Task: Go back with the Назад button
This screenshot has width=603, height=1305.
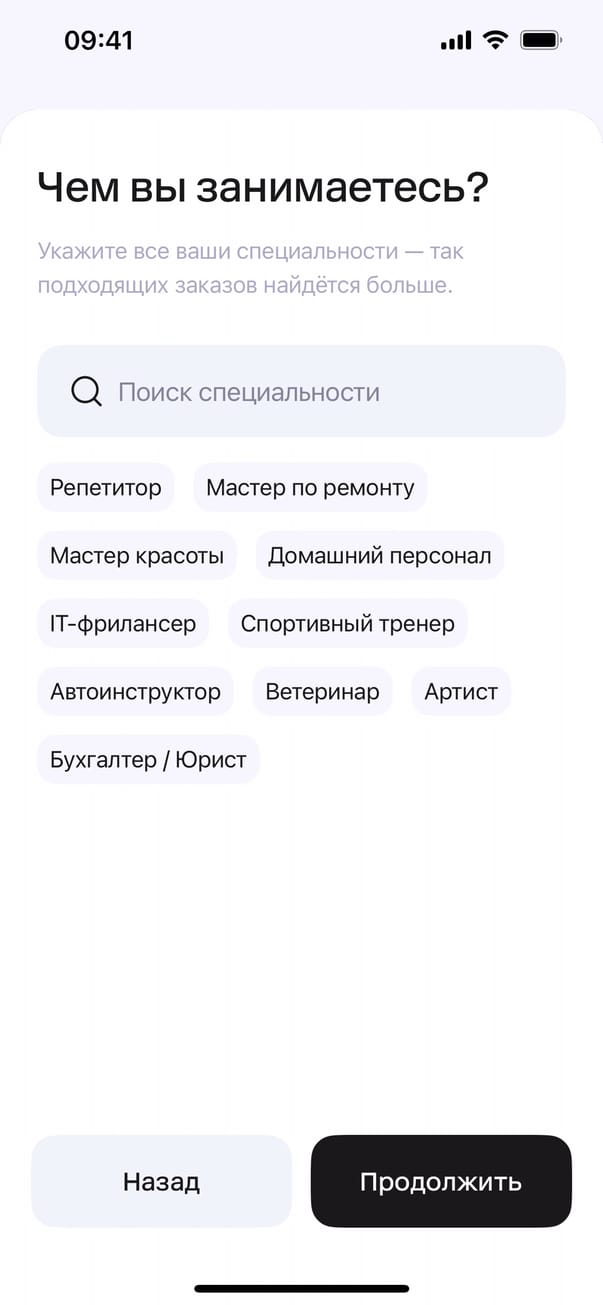Action: point(162,1181)
